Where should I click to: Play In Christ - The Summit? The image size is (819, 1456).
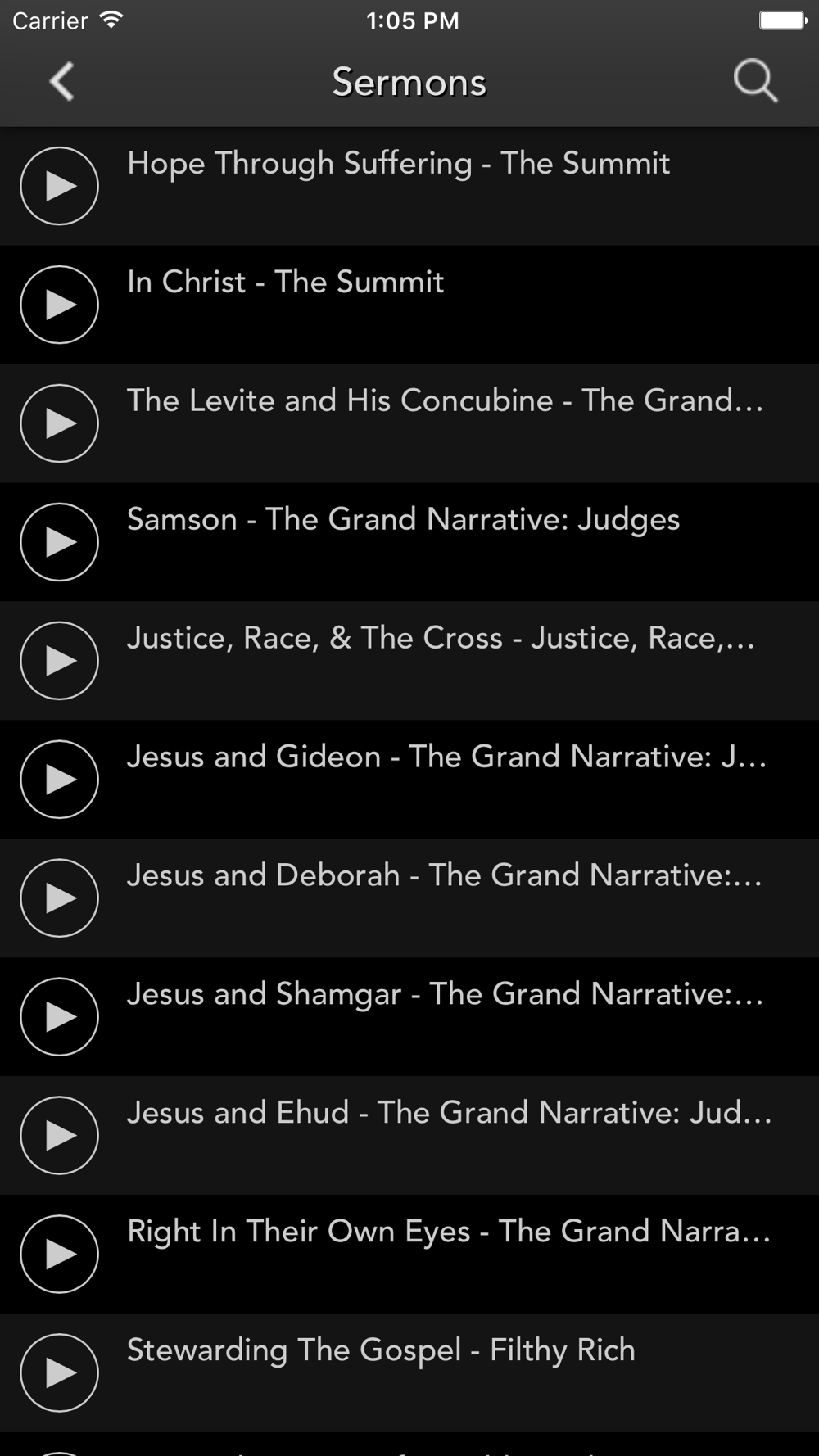tap(59, 305)
